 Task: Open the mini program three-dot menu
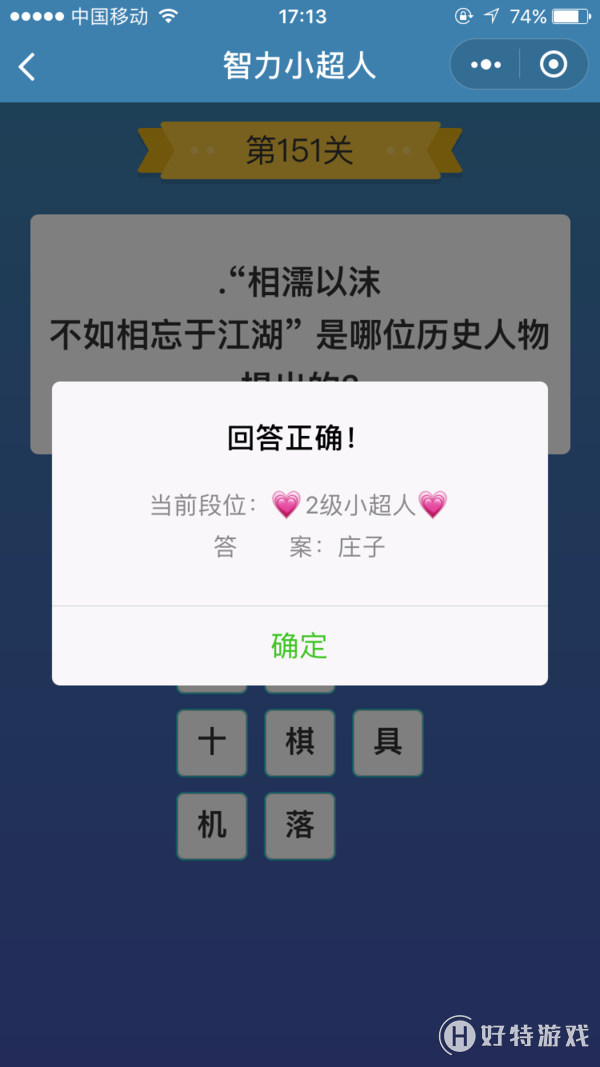click(486, 65)
